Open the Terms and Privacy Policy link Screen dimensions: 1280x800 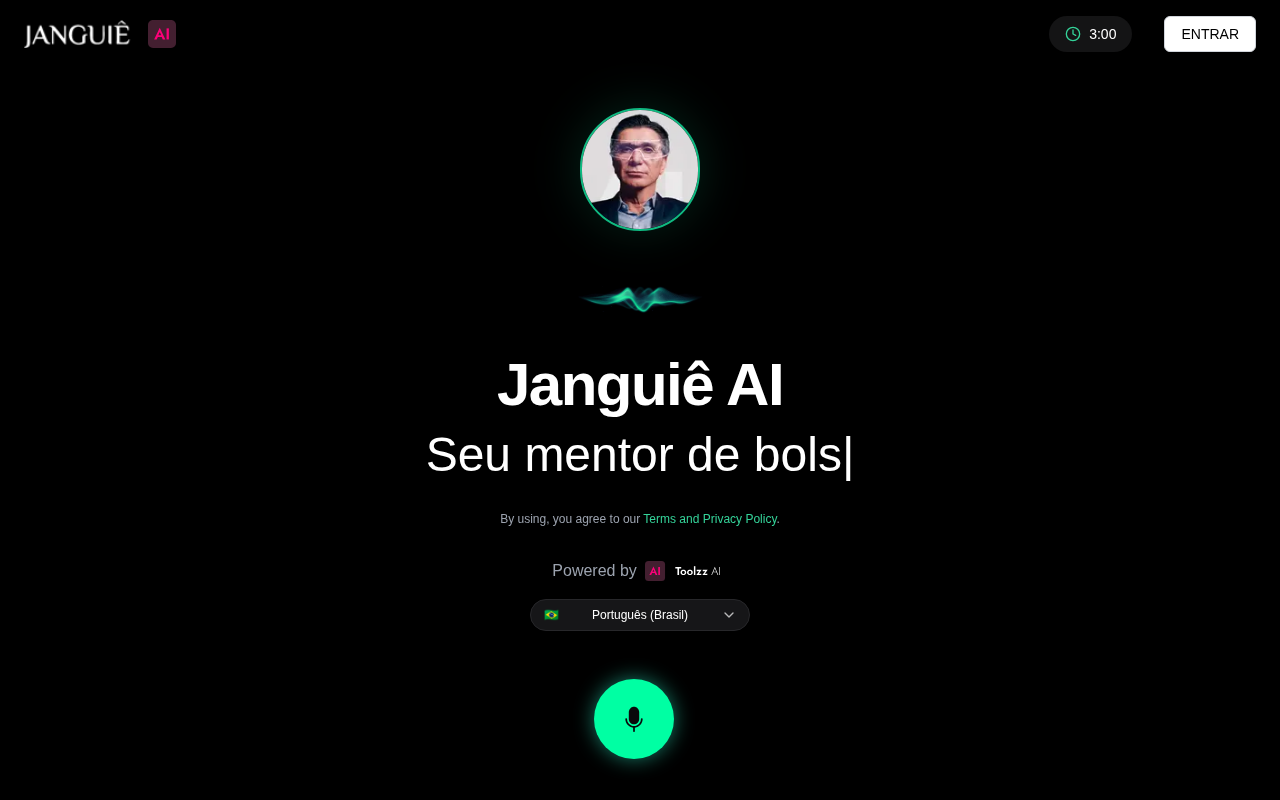pos(710,519)
